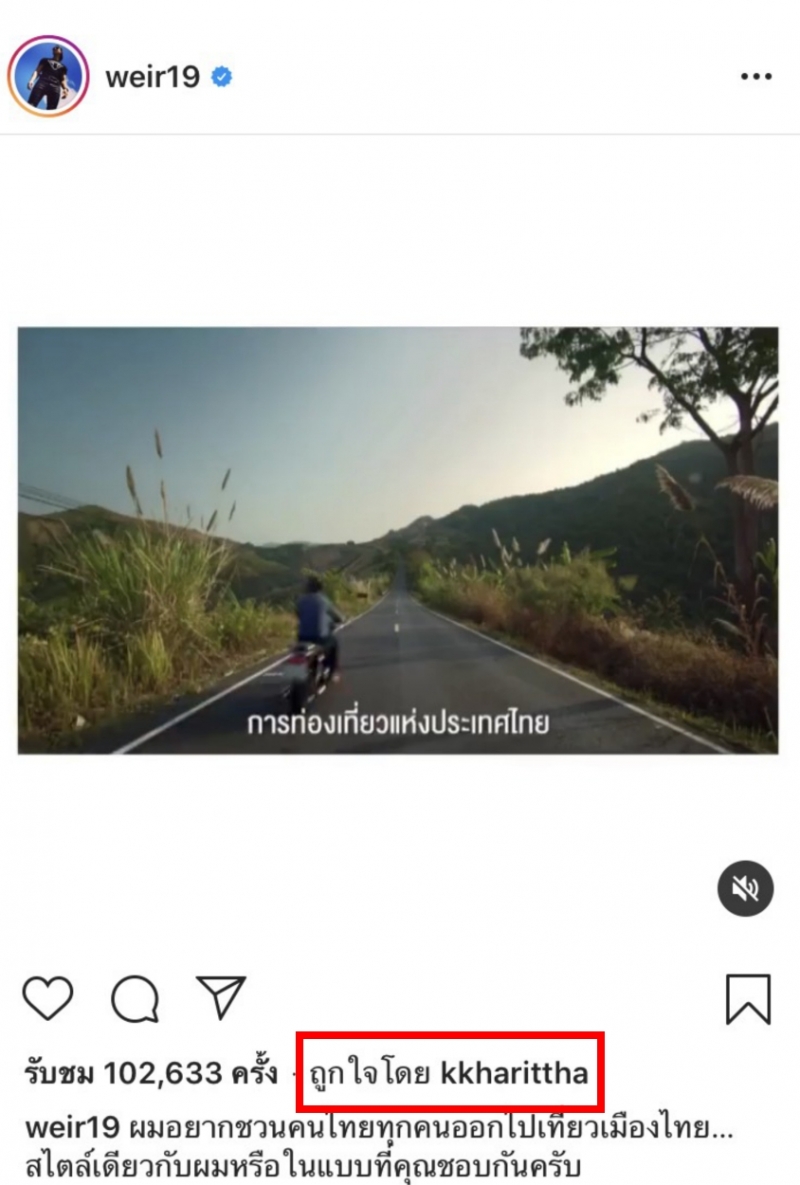800x1185 pixels.
Task: Open the weir19 username in header
Action: 152,77
